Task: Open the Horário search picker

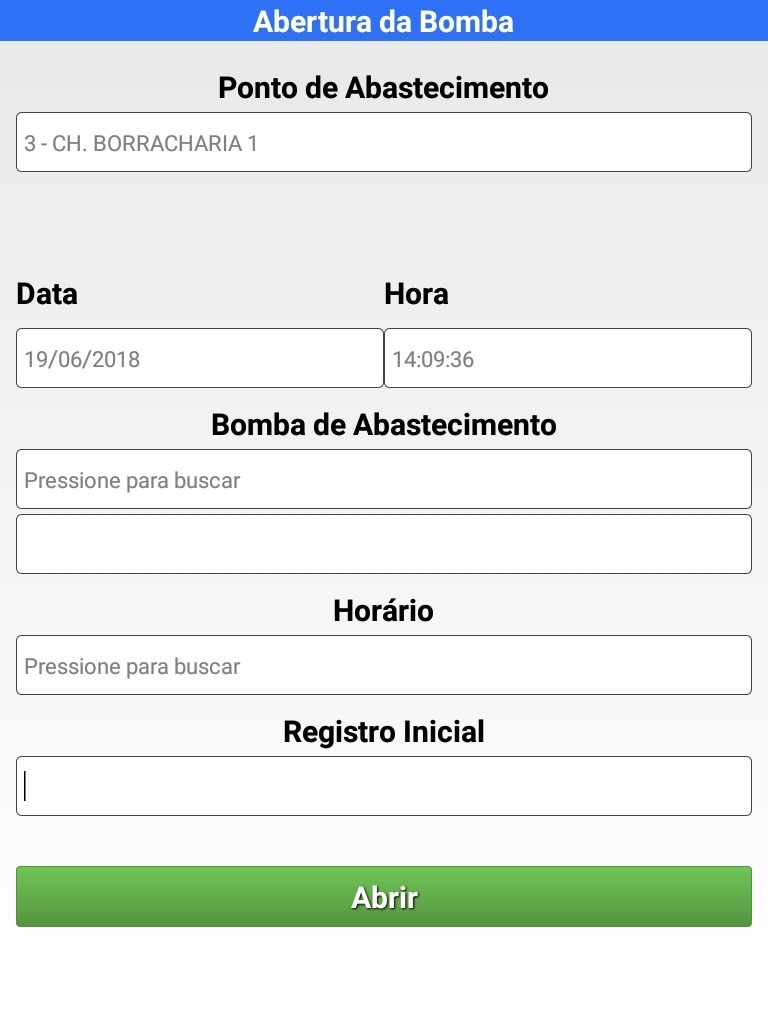Action: (384, 665)
